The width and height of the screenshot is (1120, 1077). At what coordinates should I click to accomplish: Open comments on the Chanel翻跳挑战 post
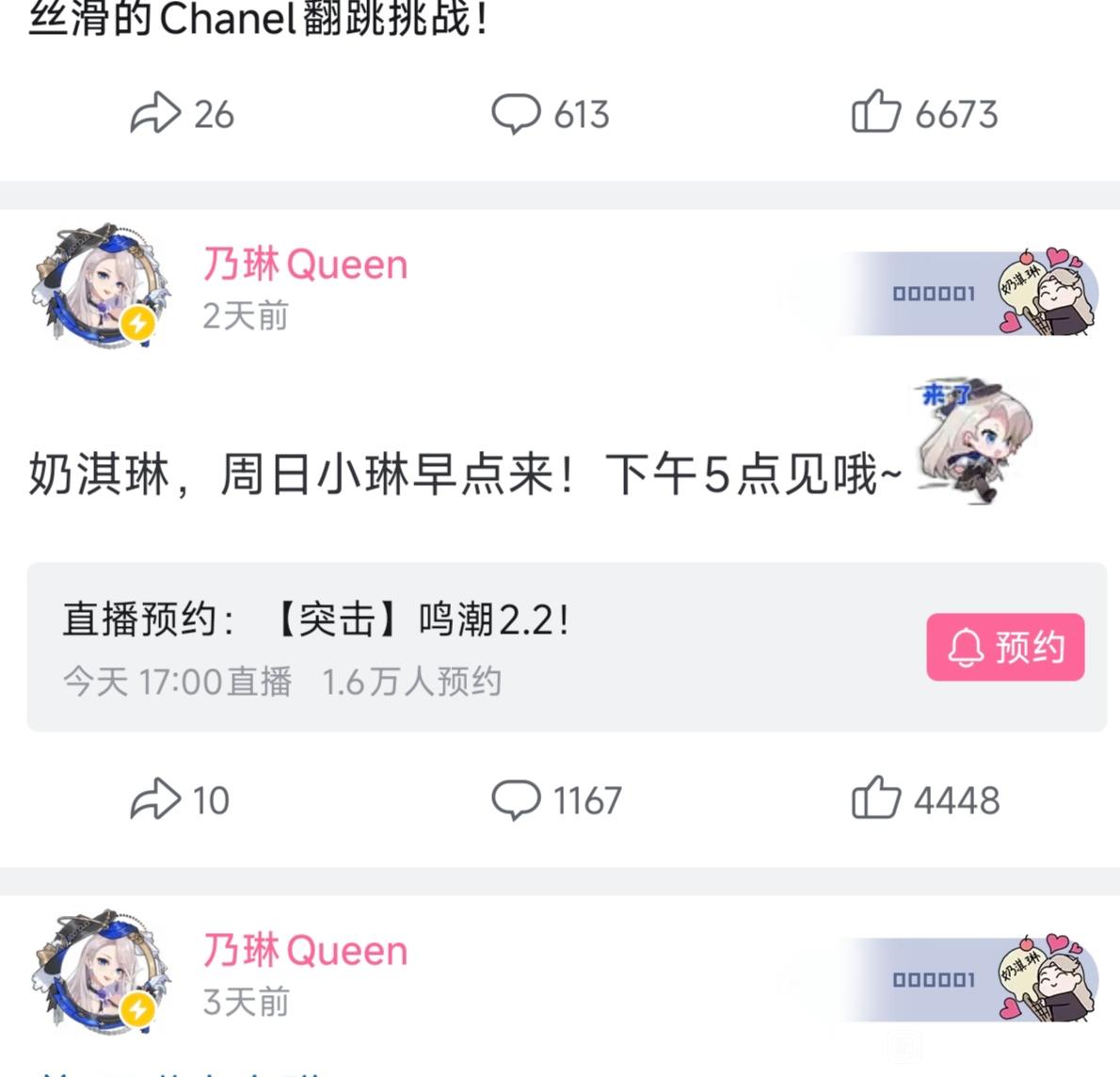coord(550,114)
